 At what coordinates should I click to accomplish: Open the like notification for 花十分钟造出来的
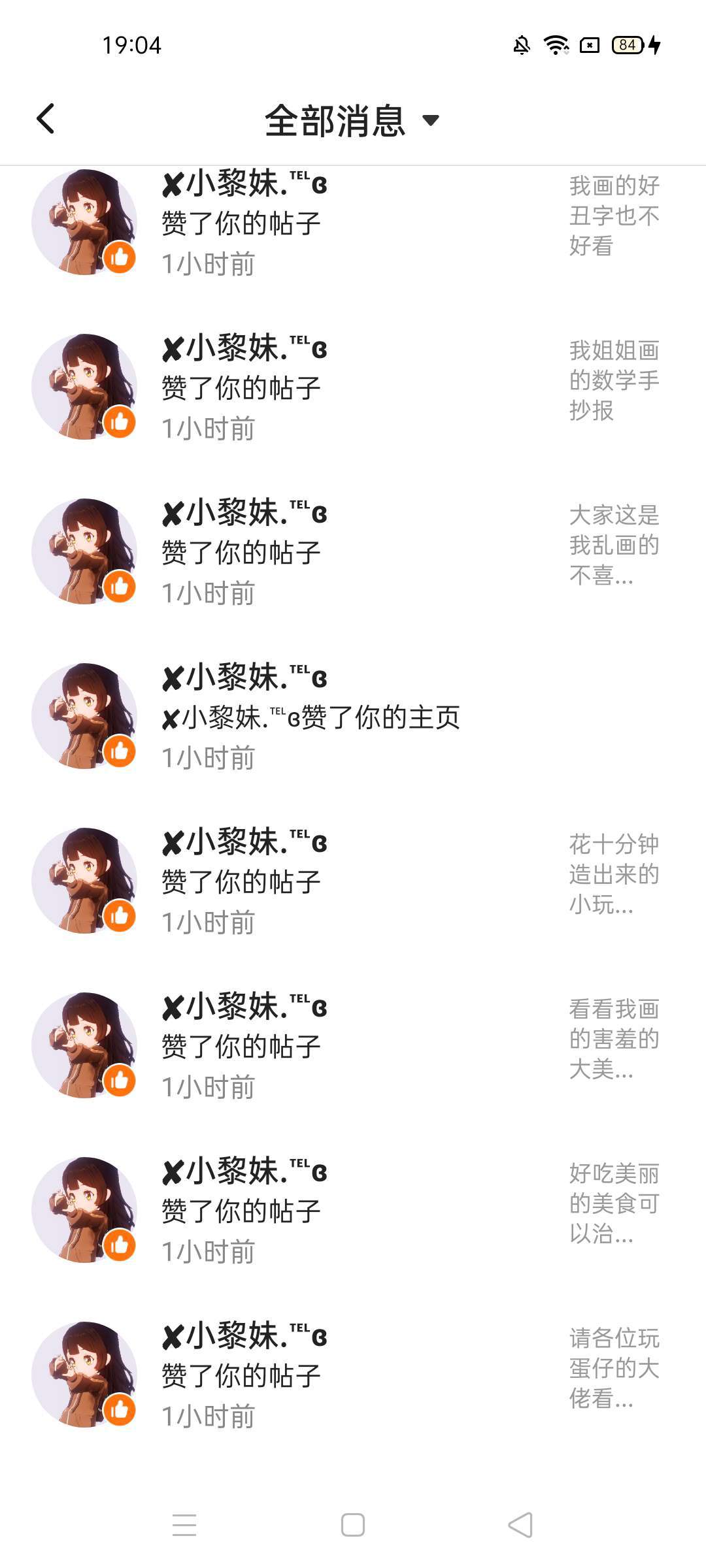[x=353, y=881]
